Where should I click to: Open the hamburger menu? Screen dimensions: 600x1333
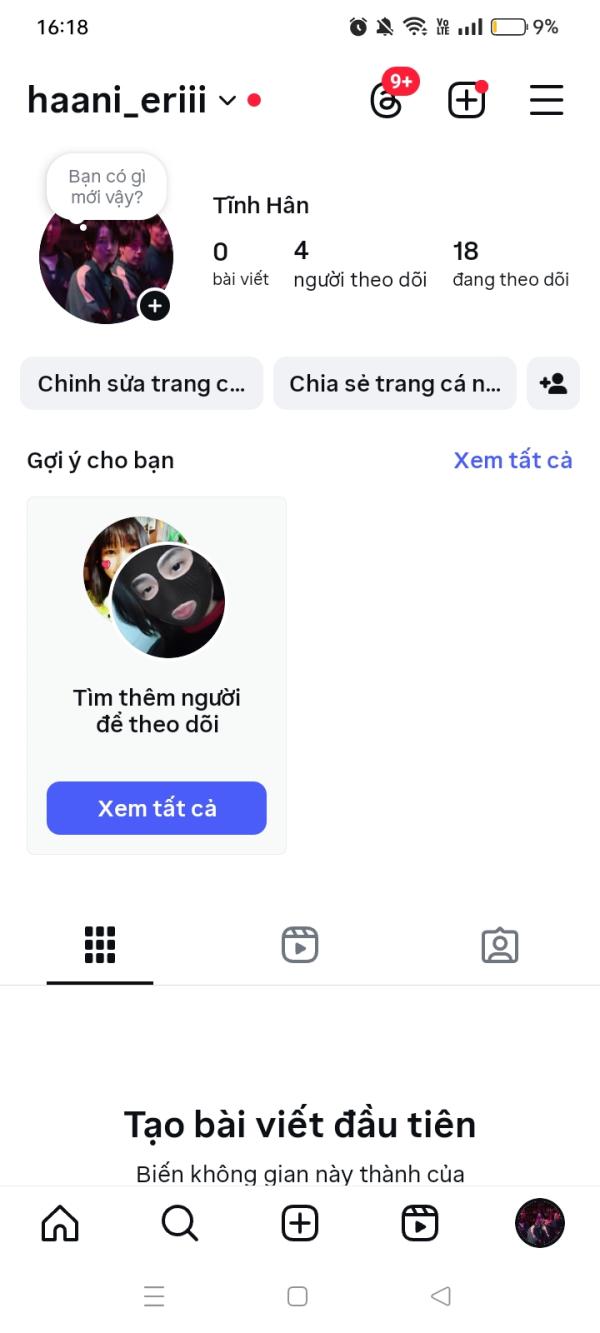pyautogui.click(x=546, y=100)
